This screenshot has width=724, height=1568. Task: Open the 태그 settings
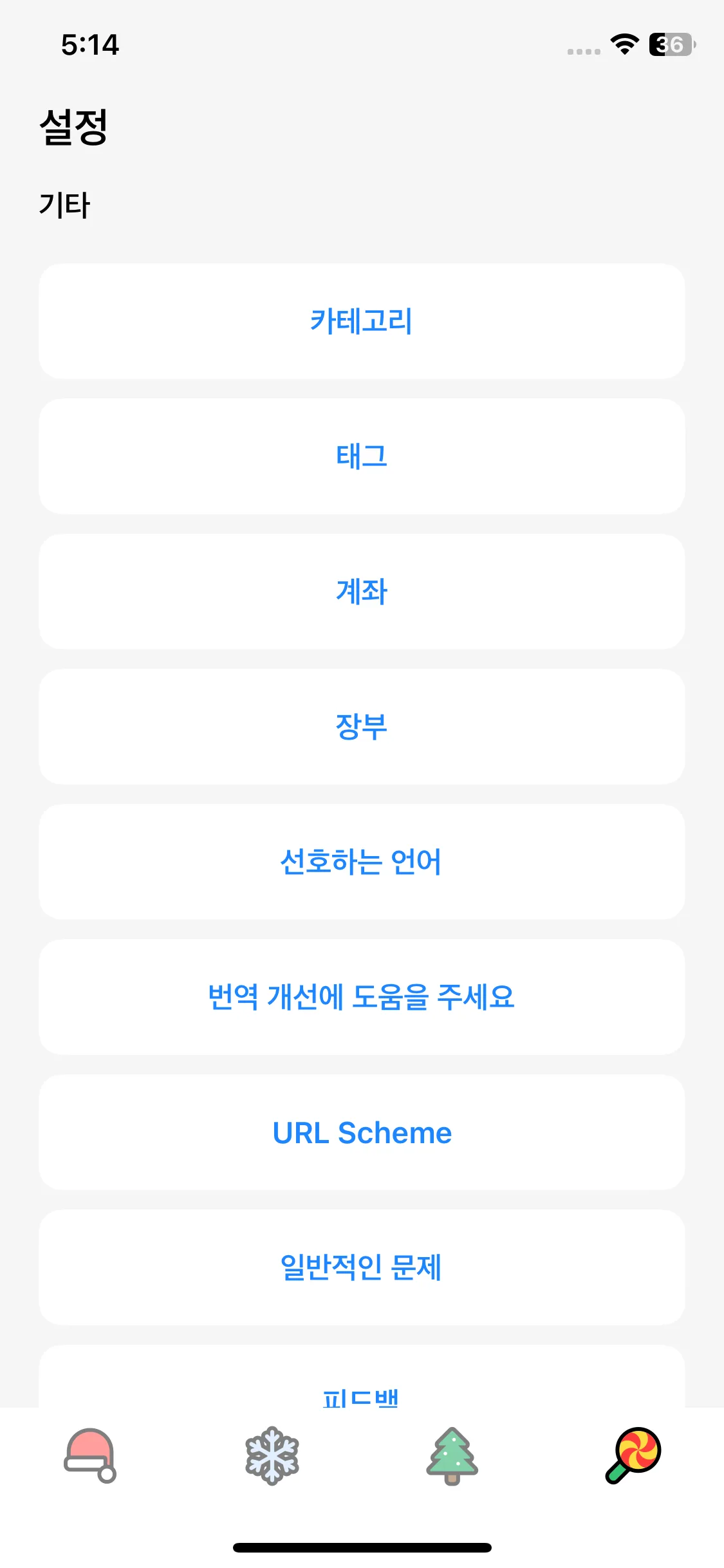pyautogui.click(x=362, y=456)
